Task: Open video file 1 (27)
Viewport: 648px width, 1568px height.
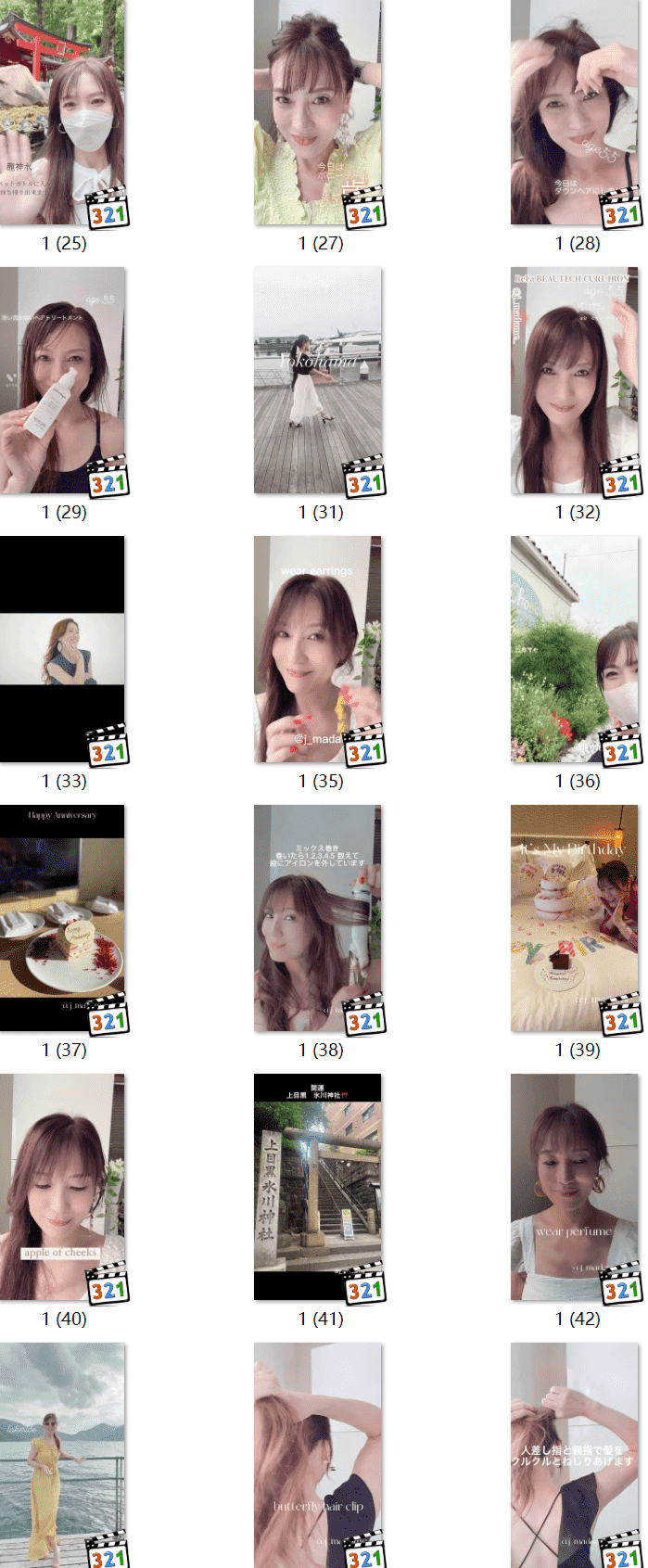Action: click(318, 112)
